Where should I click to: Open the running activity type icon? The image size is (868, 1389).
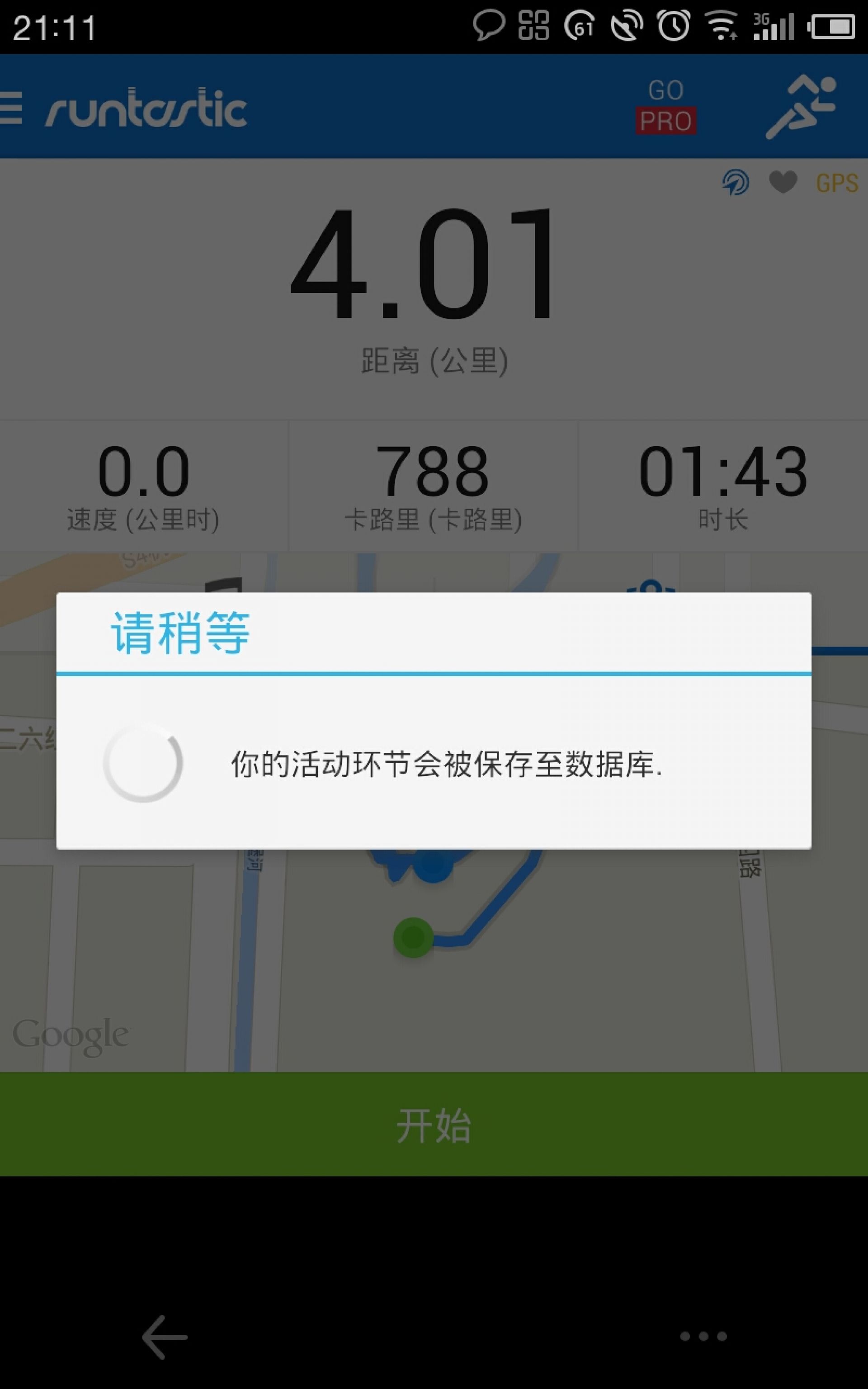pos(801,107)
